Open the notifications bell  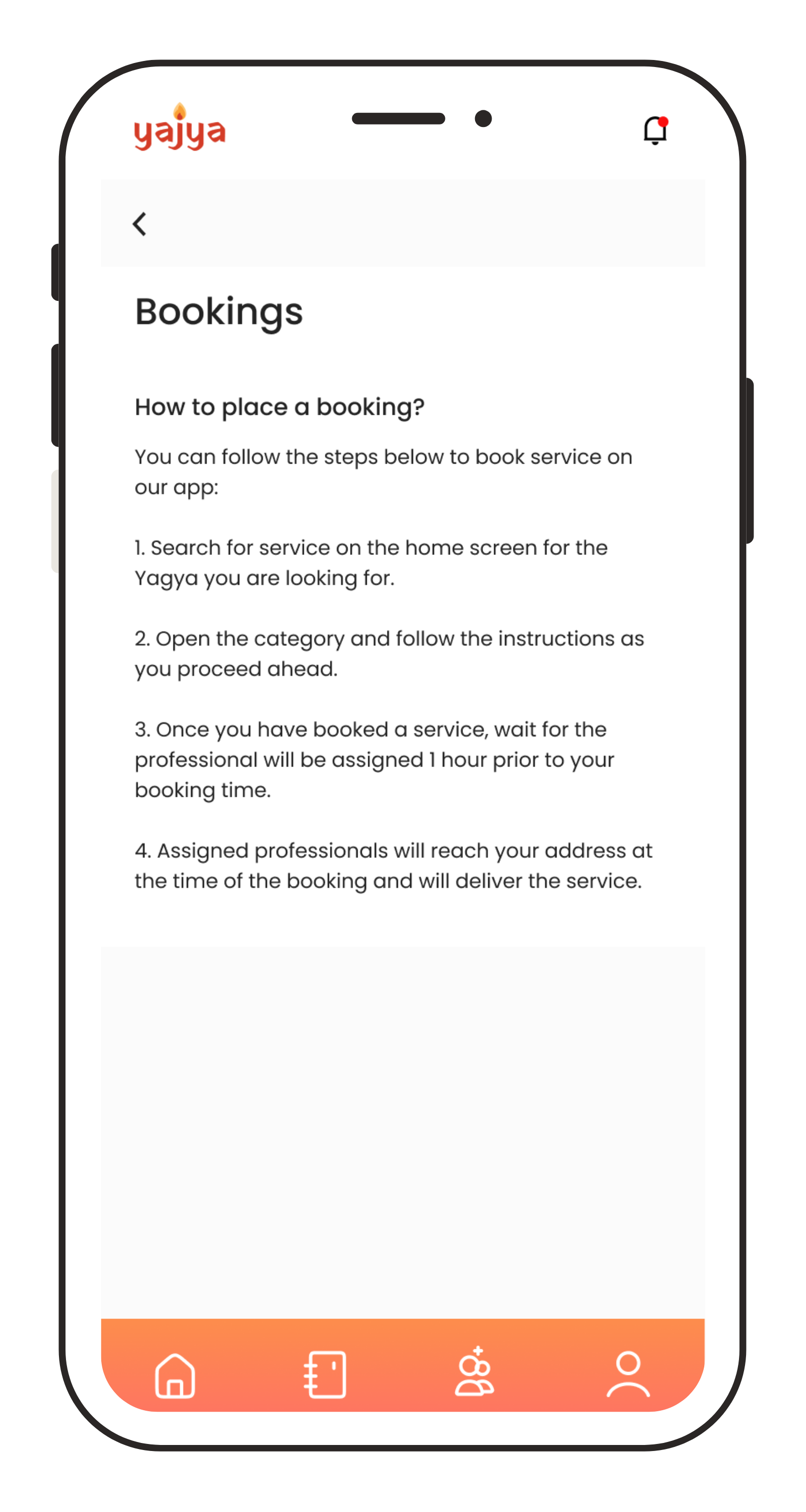[655, 130]
